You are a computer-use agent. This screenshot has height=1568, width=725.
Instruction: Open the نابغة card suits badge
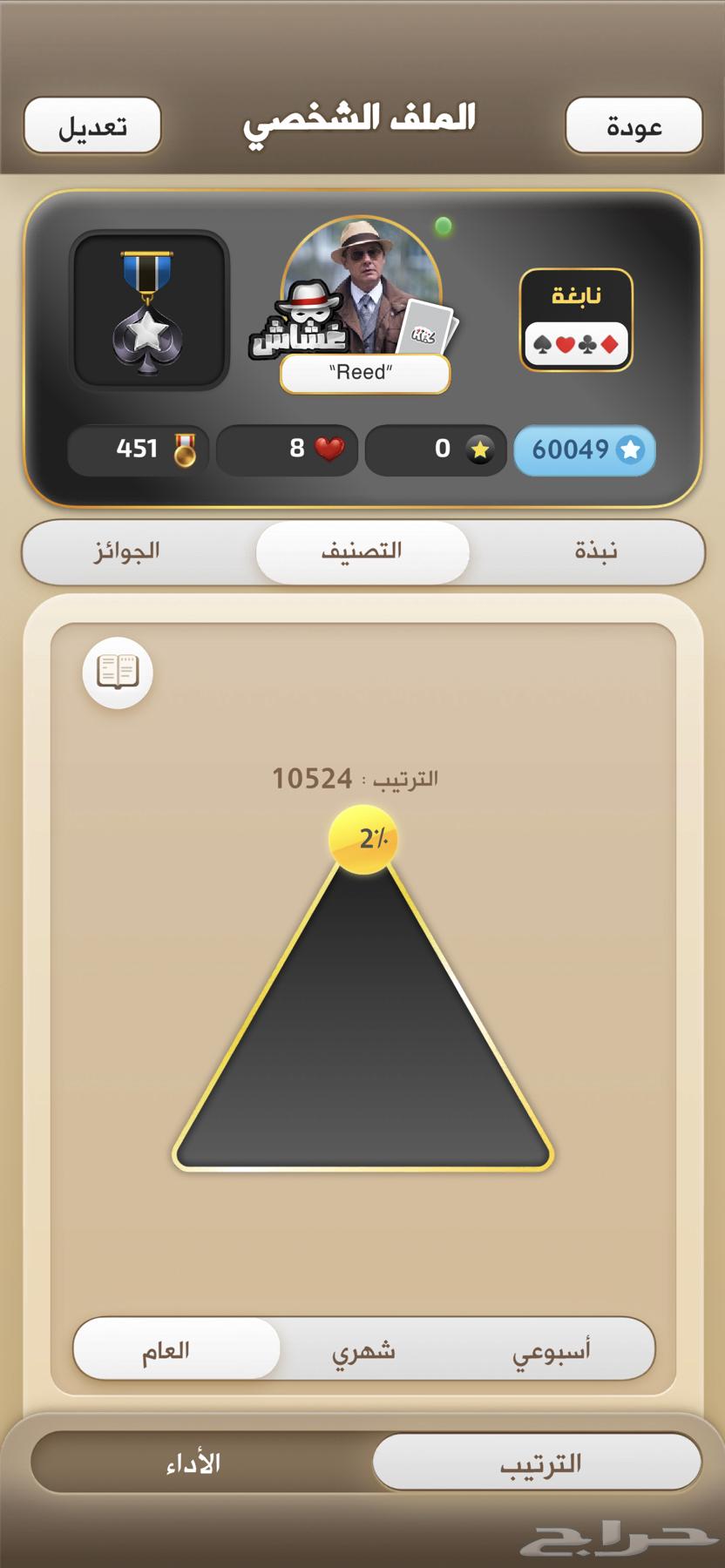click(x=575, y=320)
